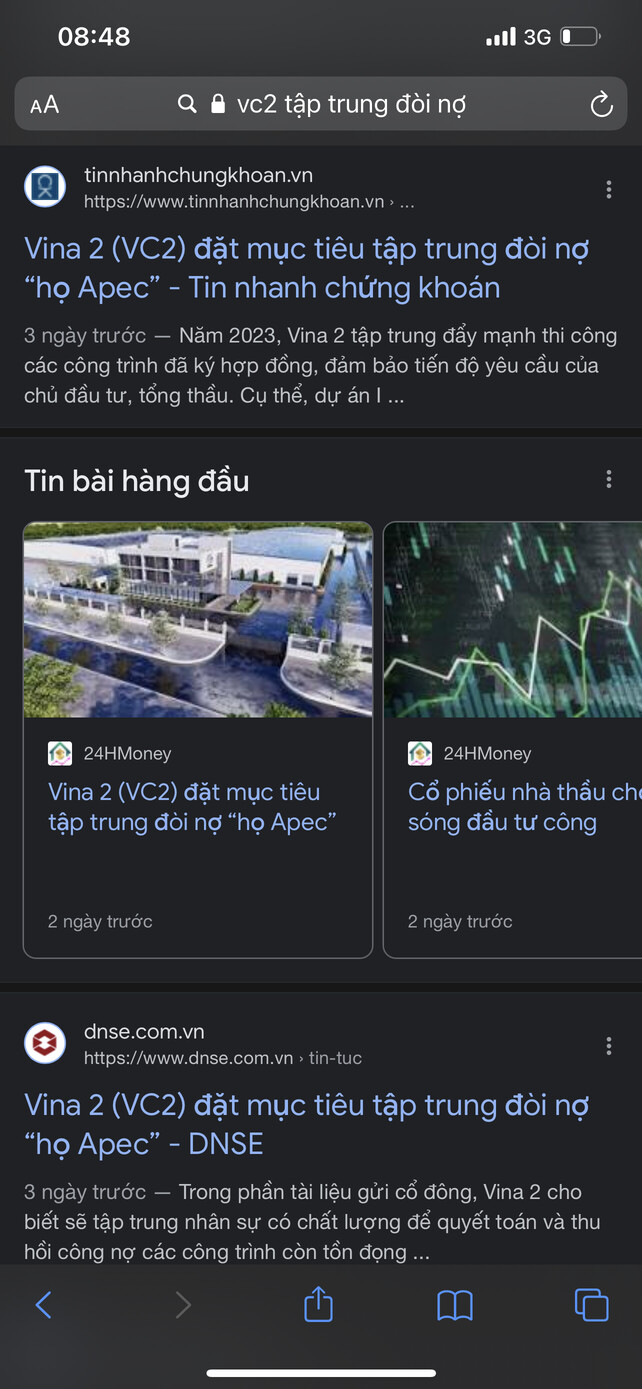
Task: Show all open tabs
Action: click(591, 1305)
